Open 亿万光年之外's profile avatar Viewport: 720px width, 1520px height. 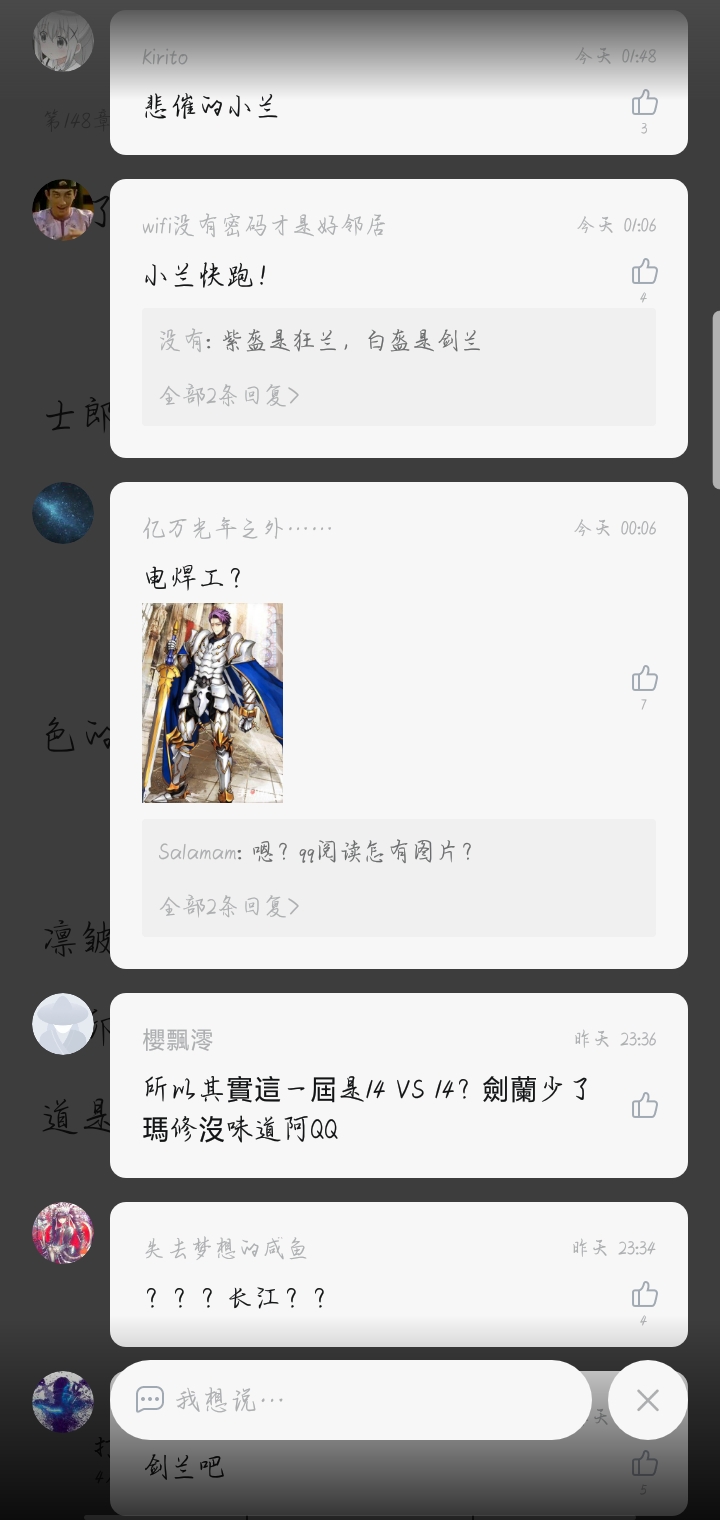[63, 513]
